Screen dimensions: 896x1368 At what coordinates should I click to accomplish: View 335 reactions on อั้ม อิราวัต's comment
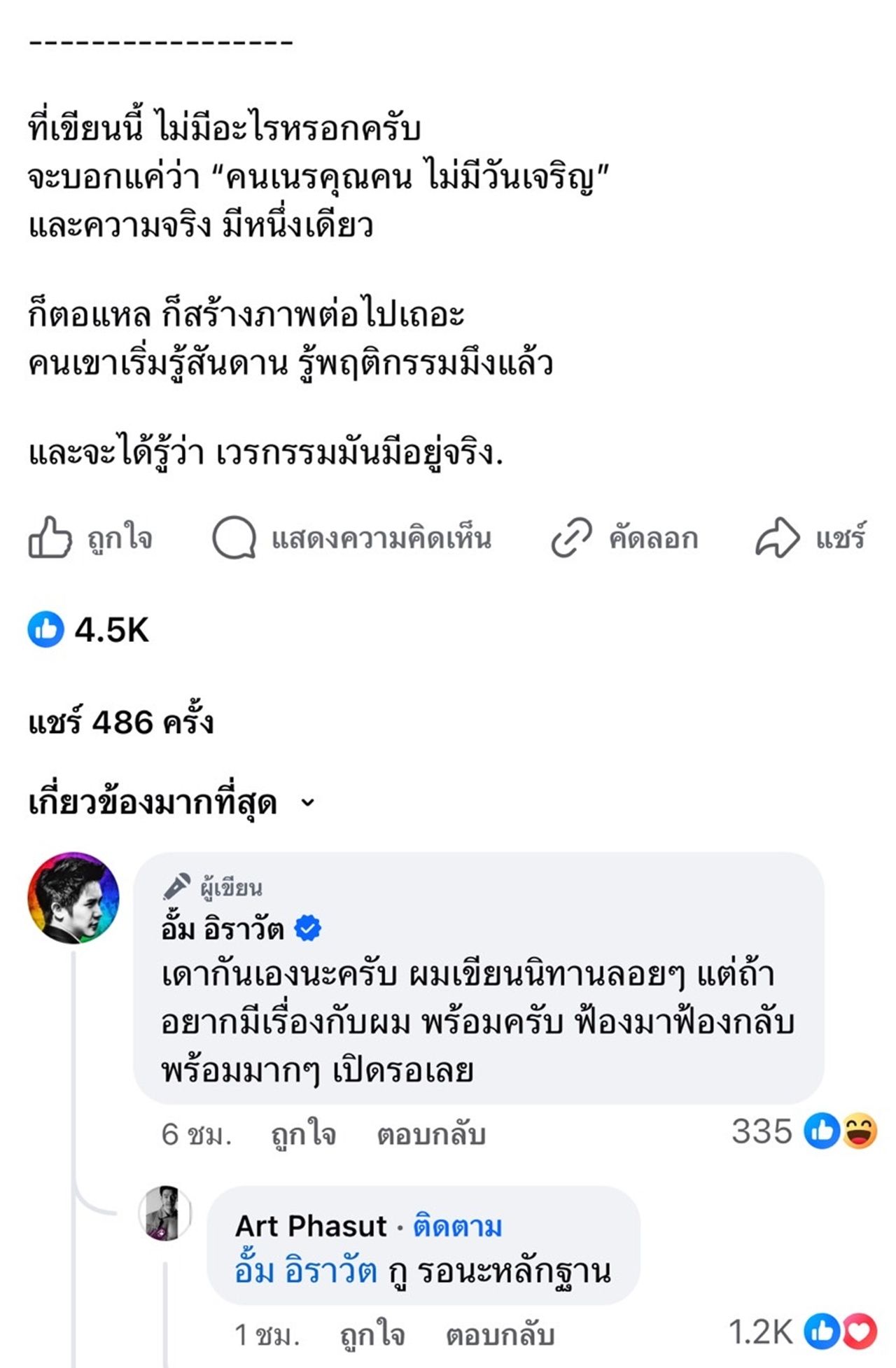click(x=803, y=1131)
